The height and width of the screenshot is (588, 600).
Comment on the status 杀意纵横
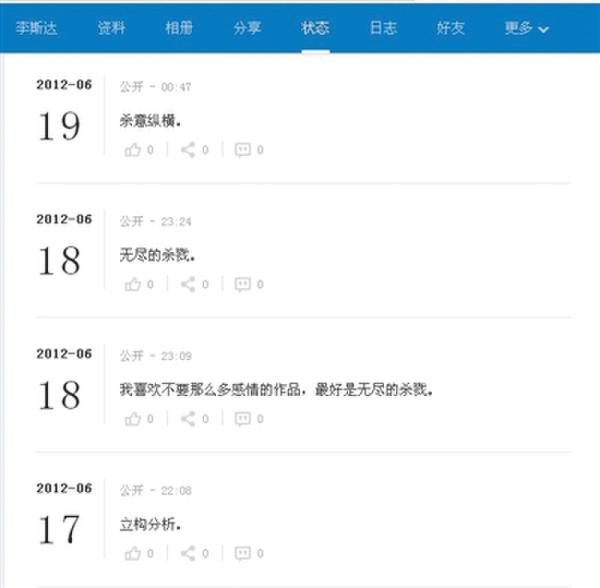[x=243, y=150]
